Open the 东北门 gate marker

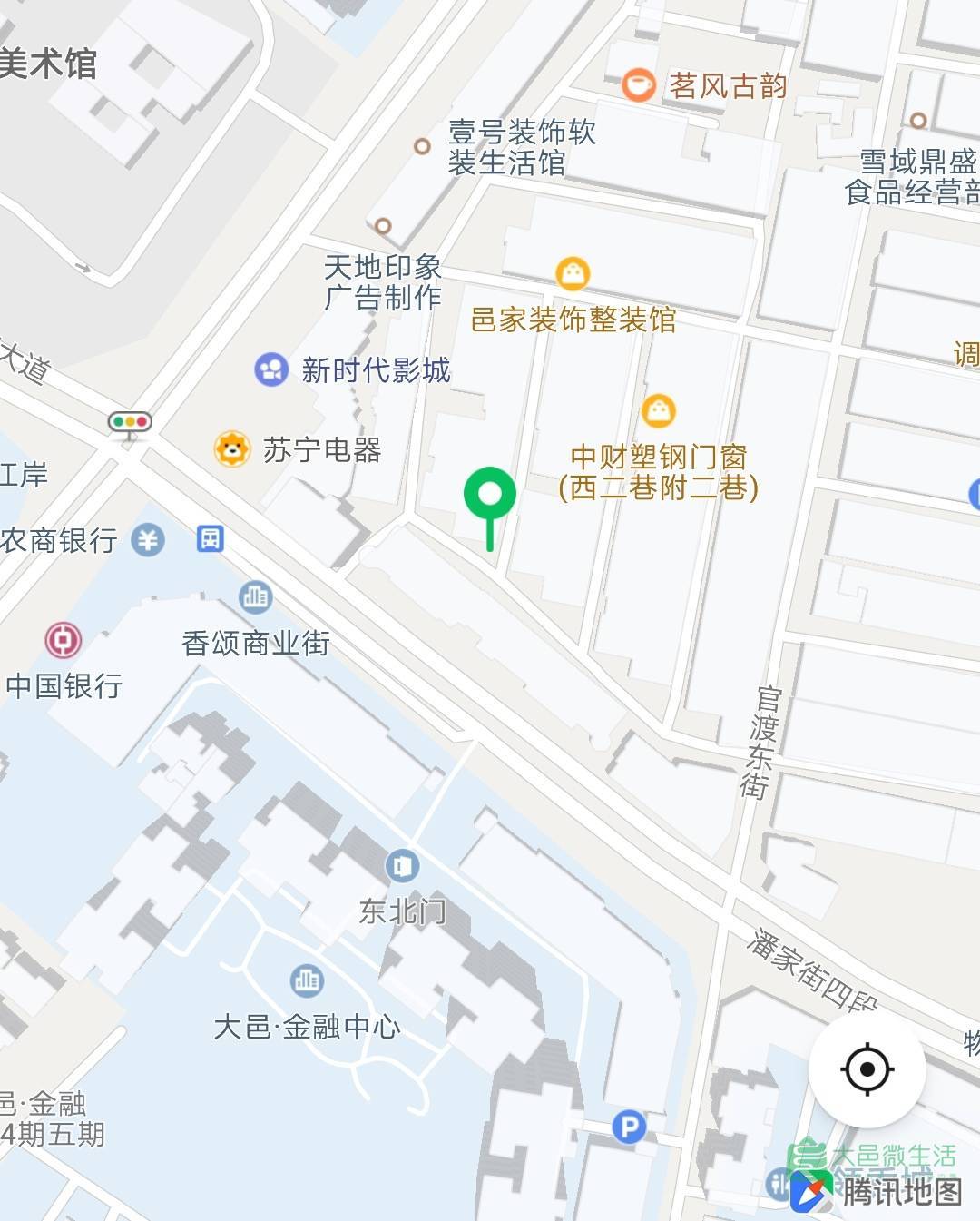[x=402, y=865]
